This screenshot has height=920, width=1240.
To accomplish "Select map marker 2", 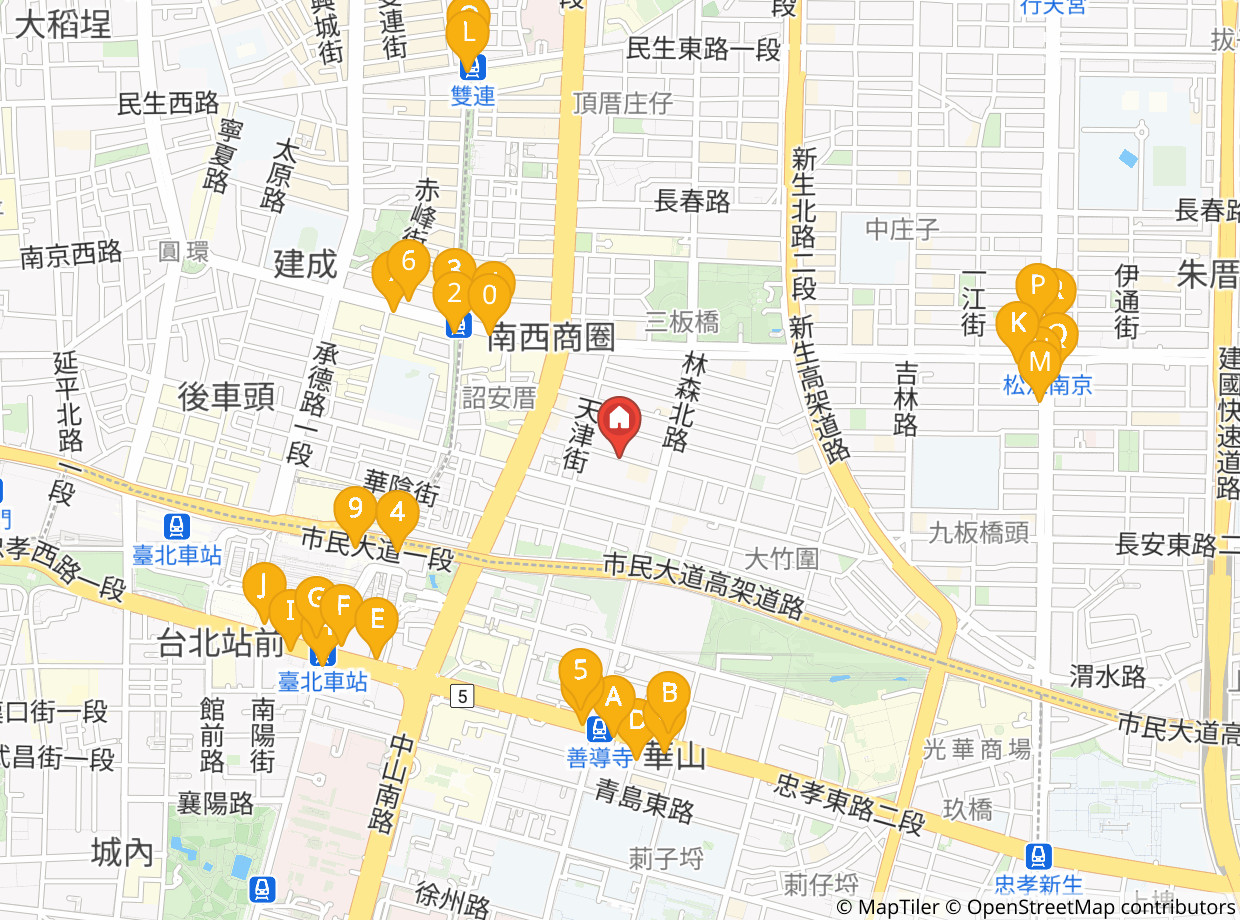I will point(454,294).
